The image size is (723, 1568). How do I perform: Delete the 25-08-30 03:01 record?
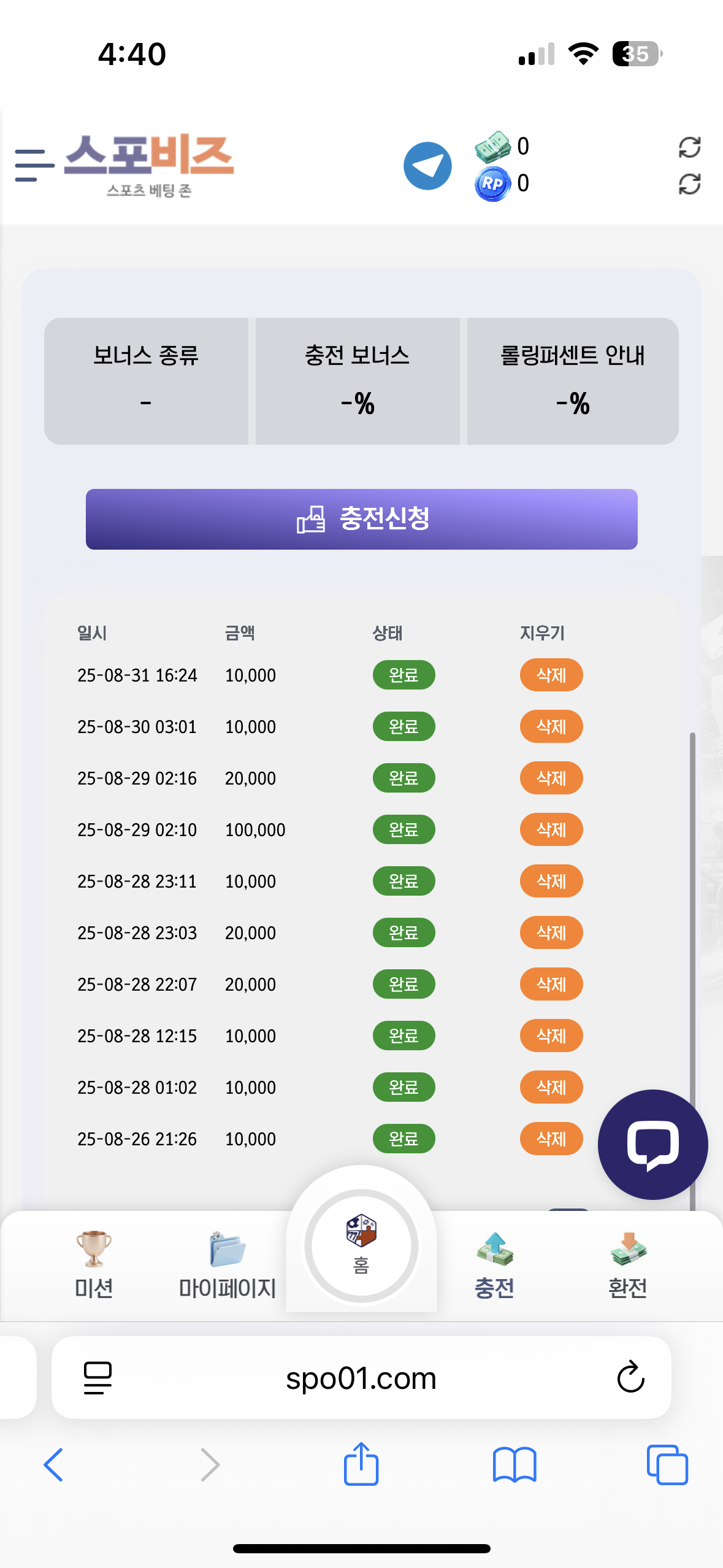coord(551,726)
